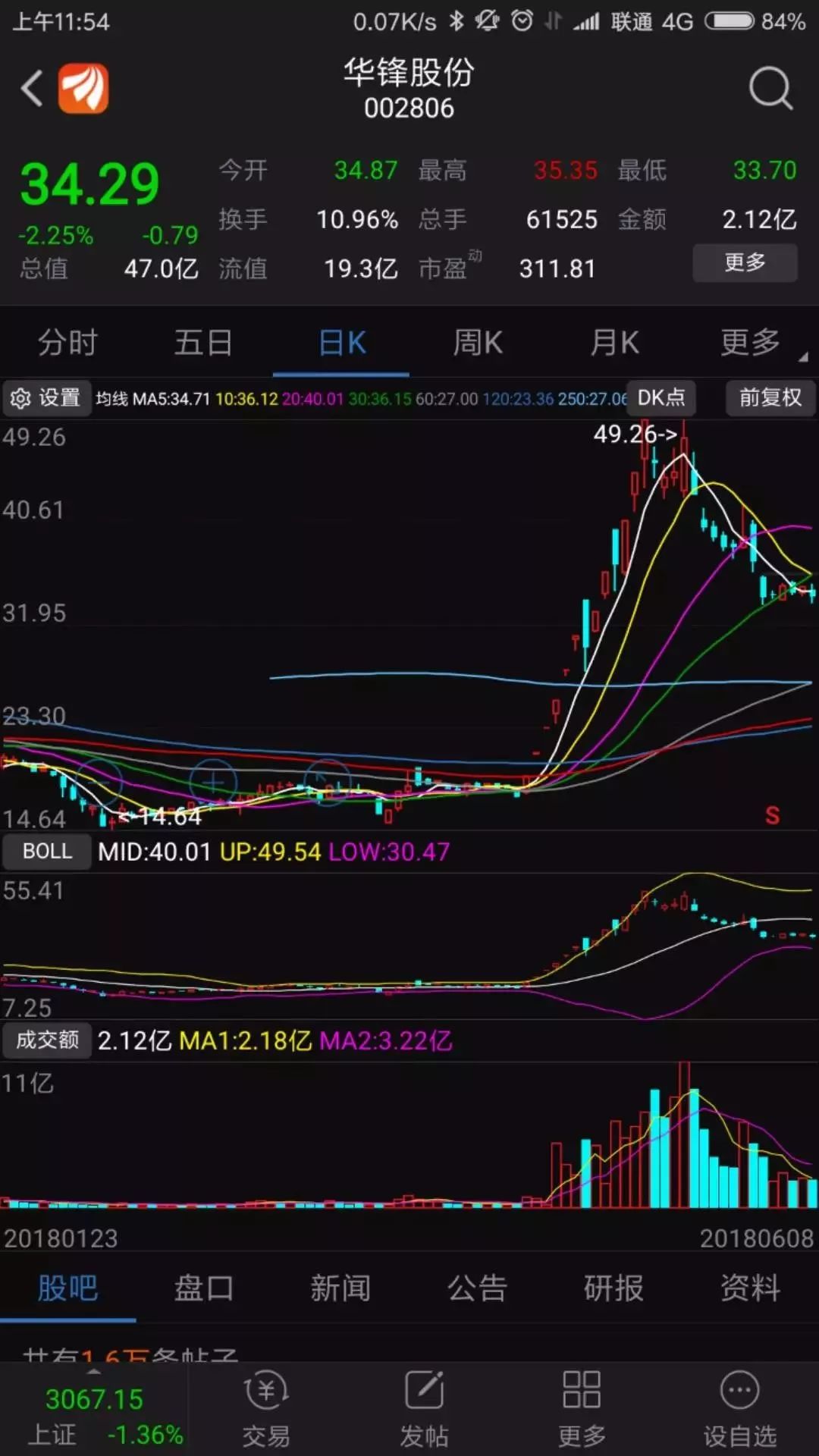This screenshot has height=1456, width=819.
Task: Toggle the DK点 indicator
Action: click(x=661, y=398)
